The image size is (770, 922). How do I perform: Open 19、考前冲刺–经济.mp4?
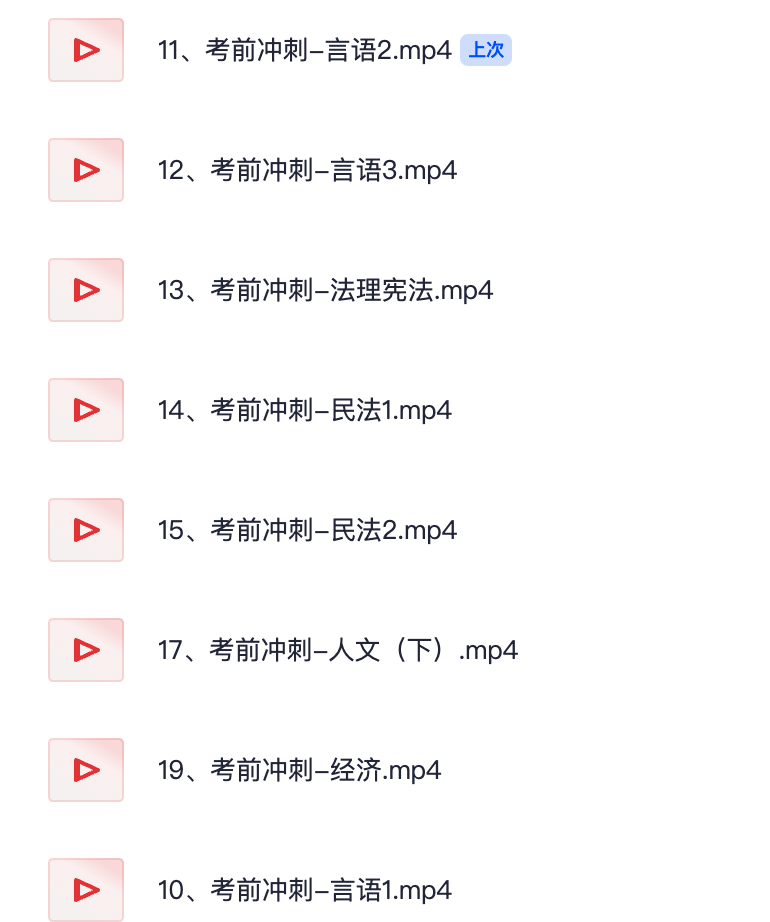(x=298, y=770)
